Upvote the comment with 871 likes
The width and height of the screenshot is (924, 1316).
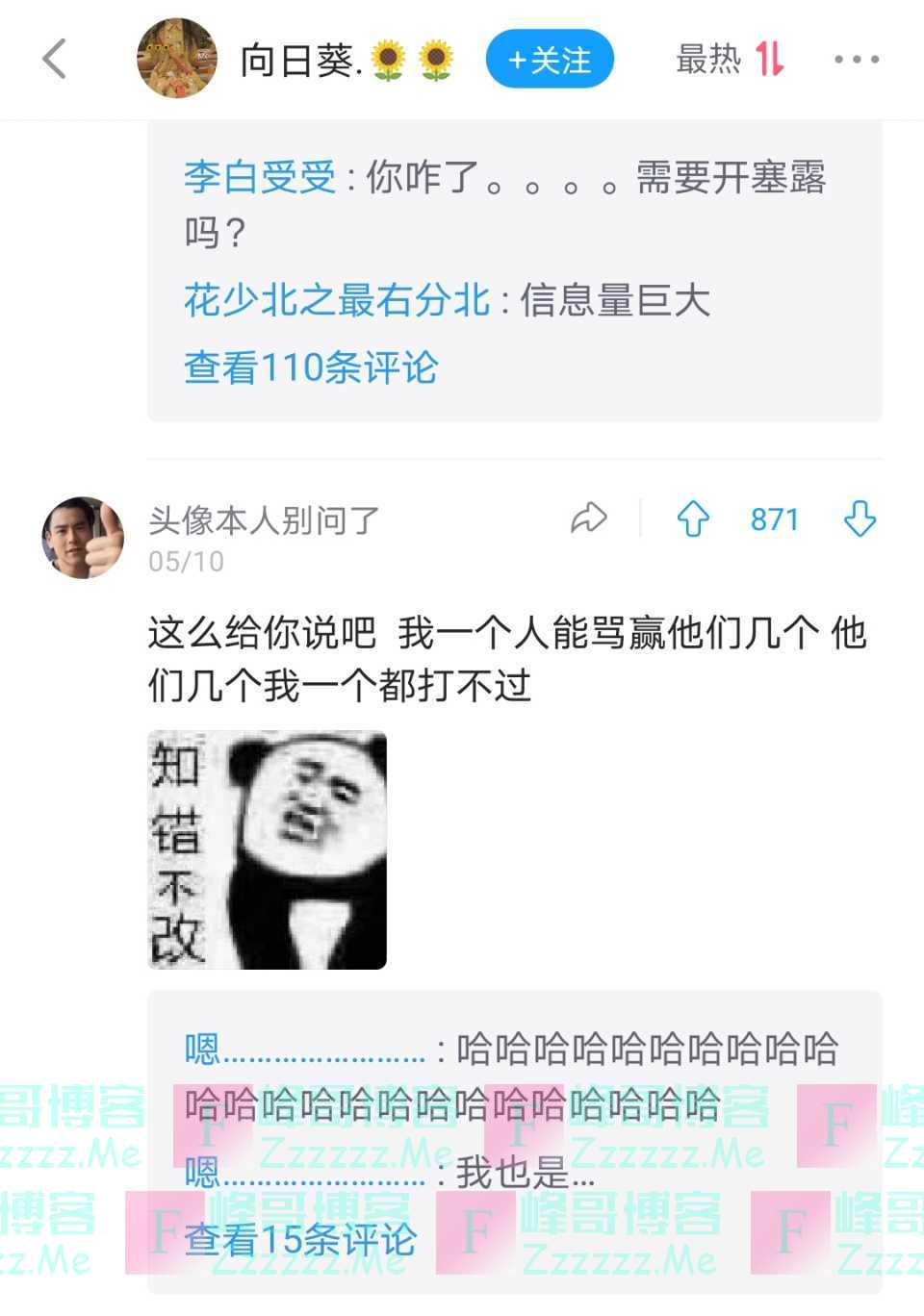coord(693,519)
